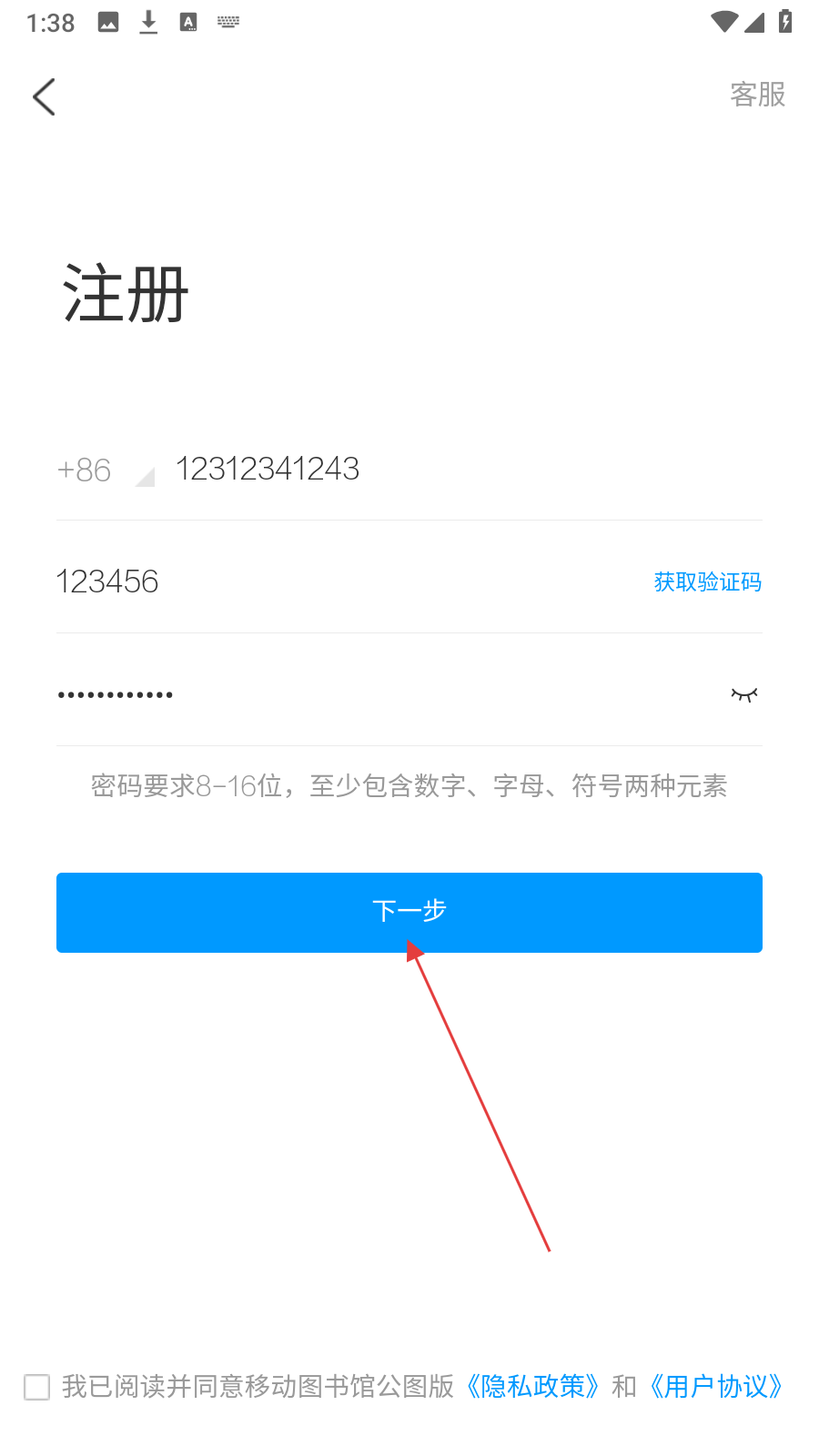Image resolution: width=819 pixels, height=1456 pixels.
Task: Open 客服 customer service
Action: [757, 95]
